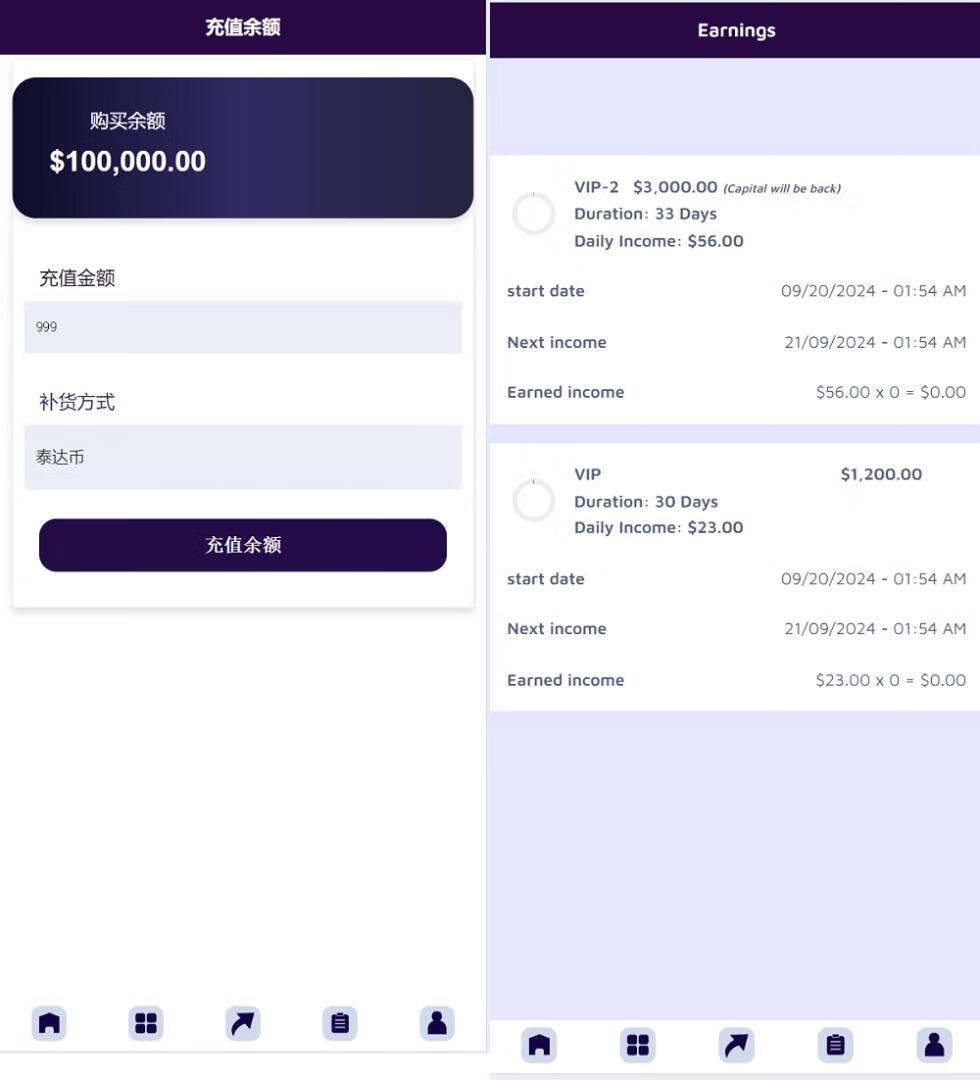Click the recharge amount field showing 999
The width and height of the screenshot is (980, 1080).
[x=242, y=327]
